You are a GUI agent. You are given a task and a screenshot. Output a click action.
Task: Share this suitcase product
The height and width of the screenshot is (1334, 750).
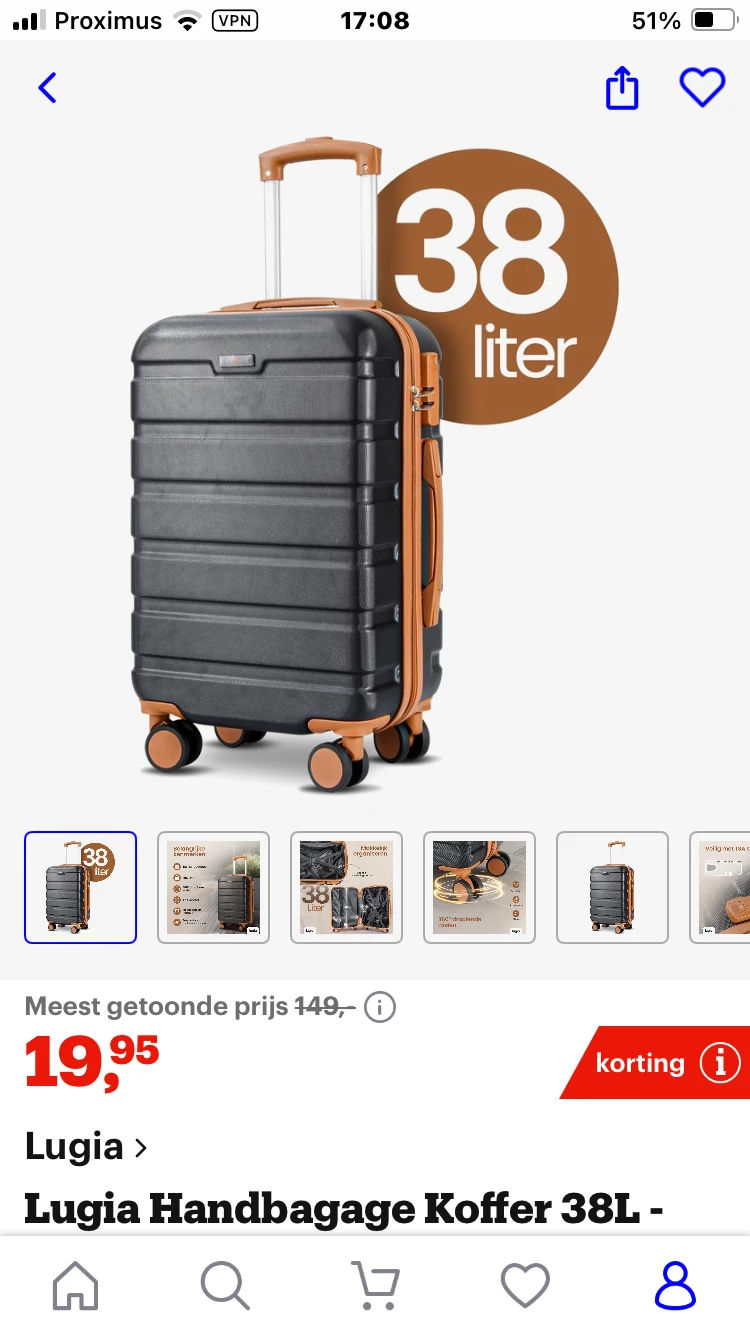pos(622,88)
